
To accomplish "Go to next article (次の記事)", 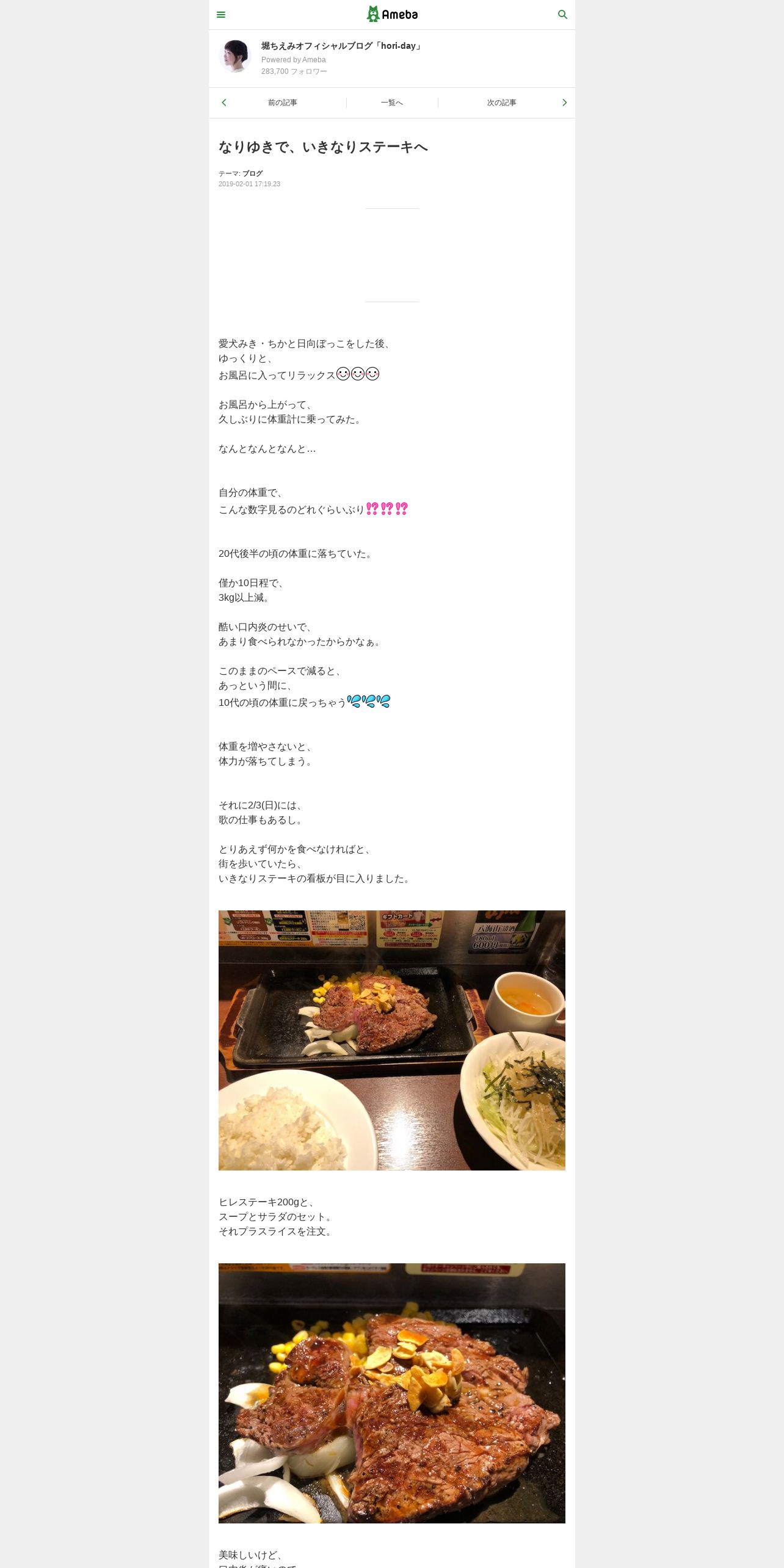I will click(502, 103).
